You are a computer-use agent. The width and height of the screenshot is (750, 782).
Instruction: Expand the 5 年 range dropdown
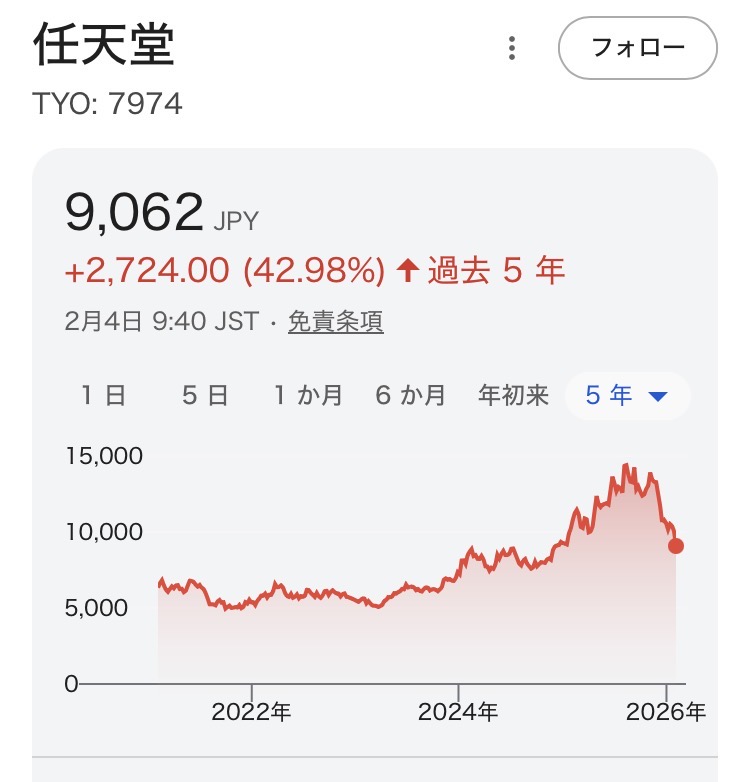pyautogui.click(x=627, y=396)
